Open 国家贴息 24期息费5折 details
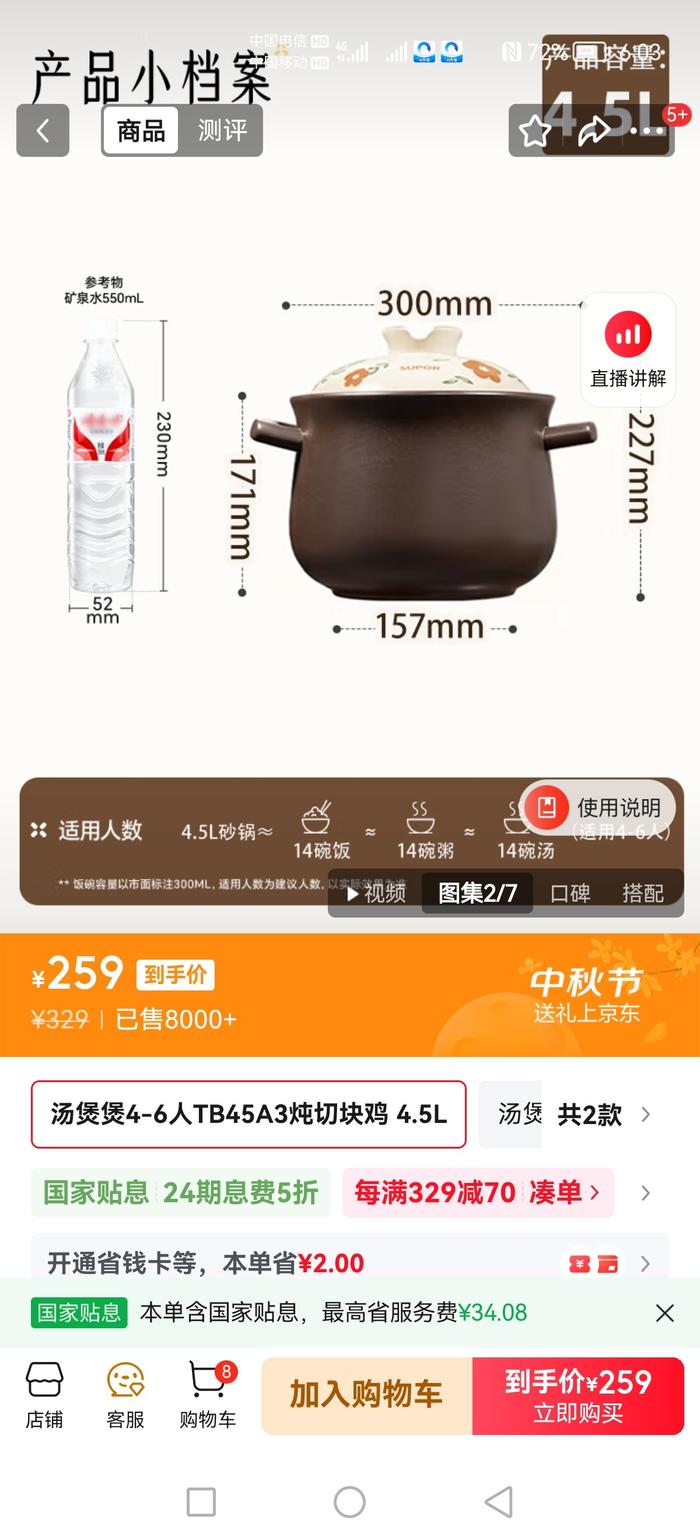 click(x=181, y=1192)
